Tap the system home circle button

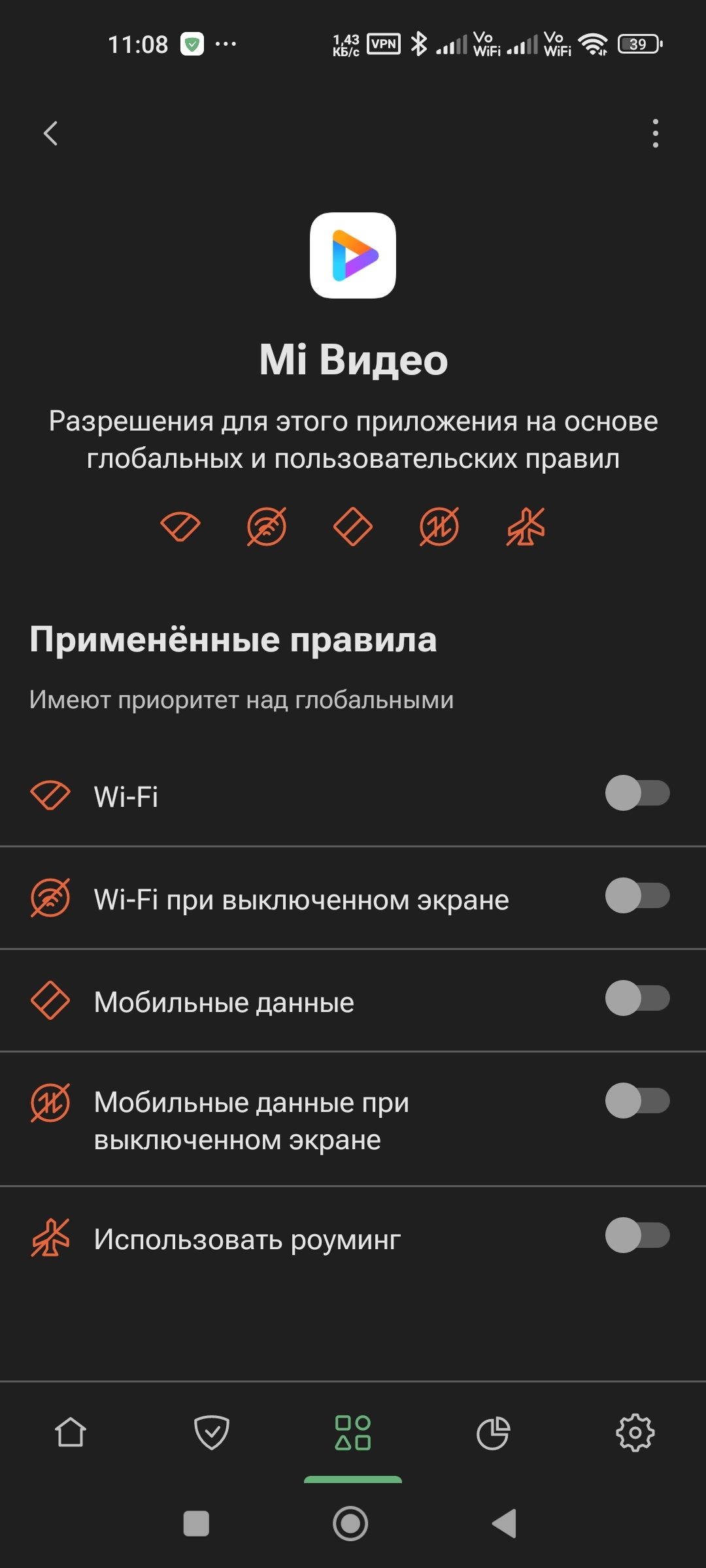point(350,1524)
